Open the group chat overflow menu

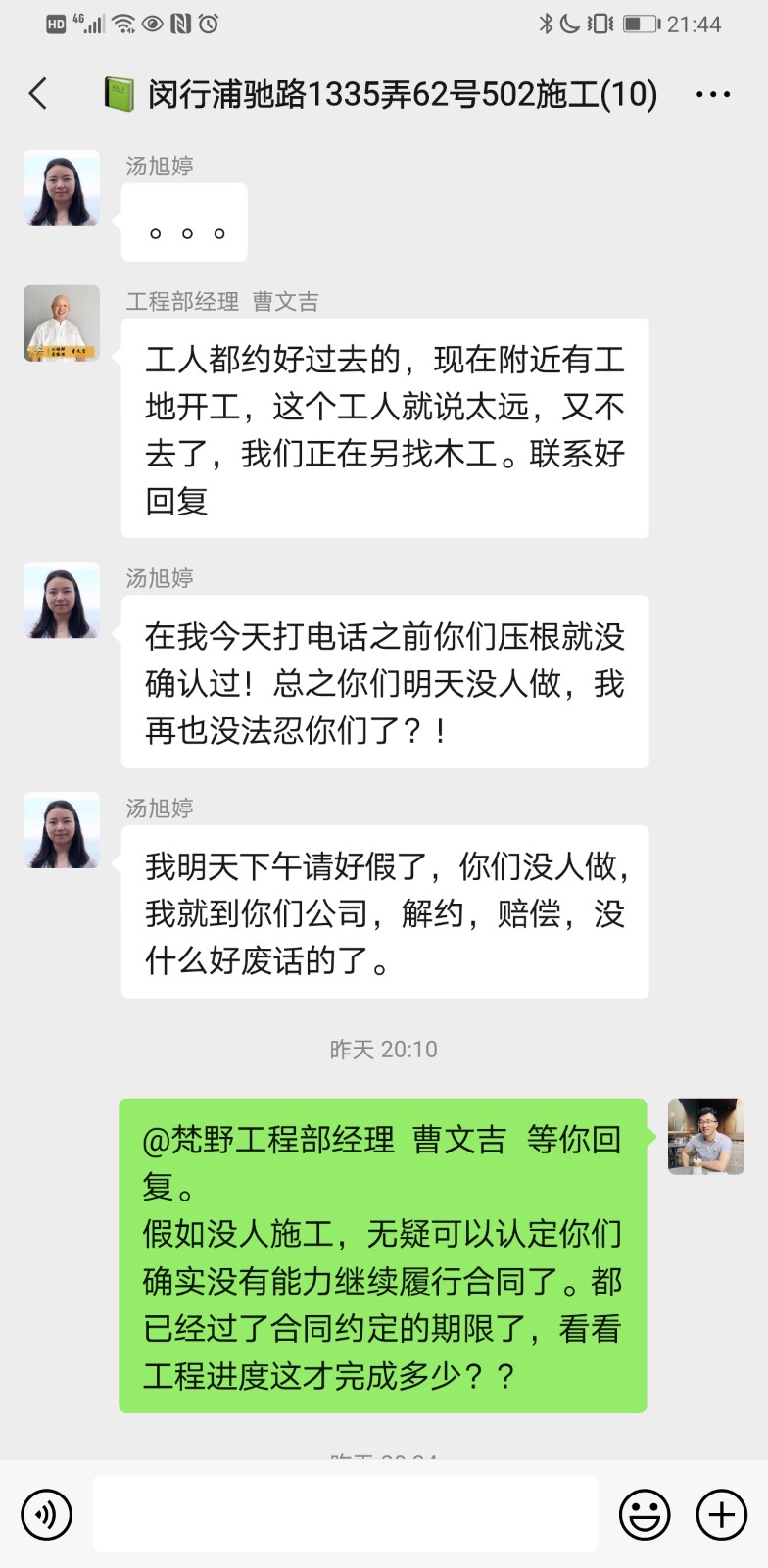tap(712, 94)
